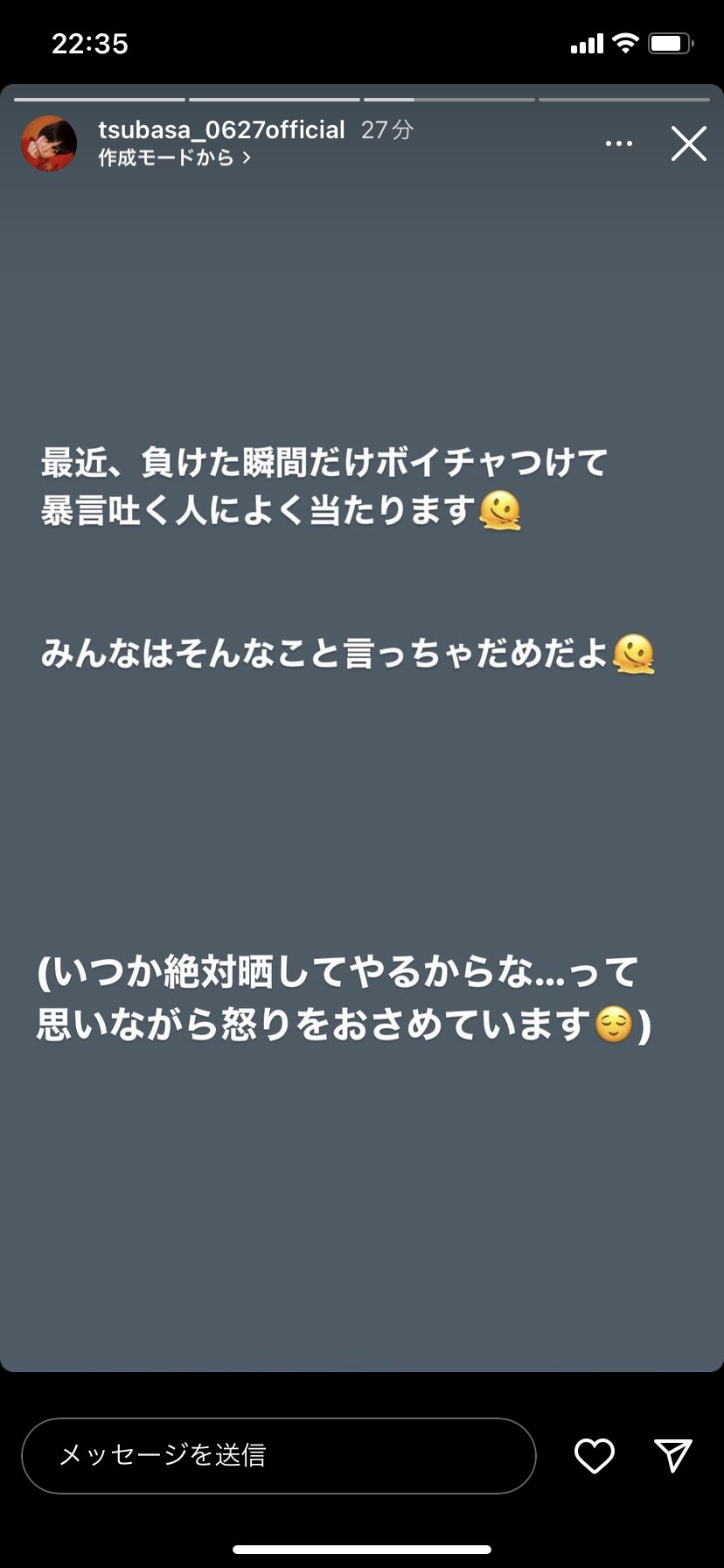
Task: Focus the メッセージを送信 message field
Action: (278, 1455)
